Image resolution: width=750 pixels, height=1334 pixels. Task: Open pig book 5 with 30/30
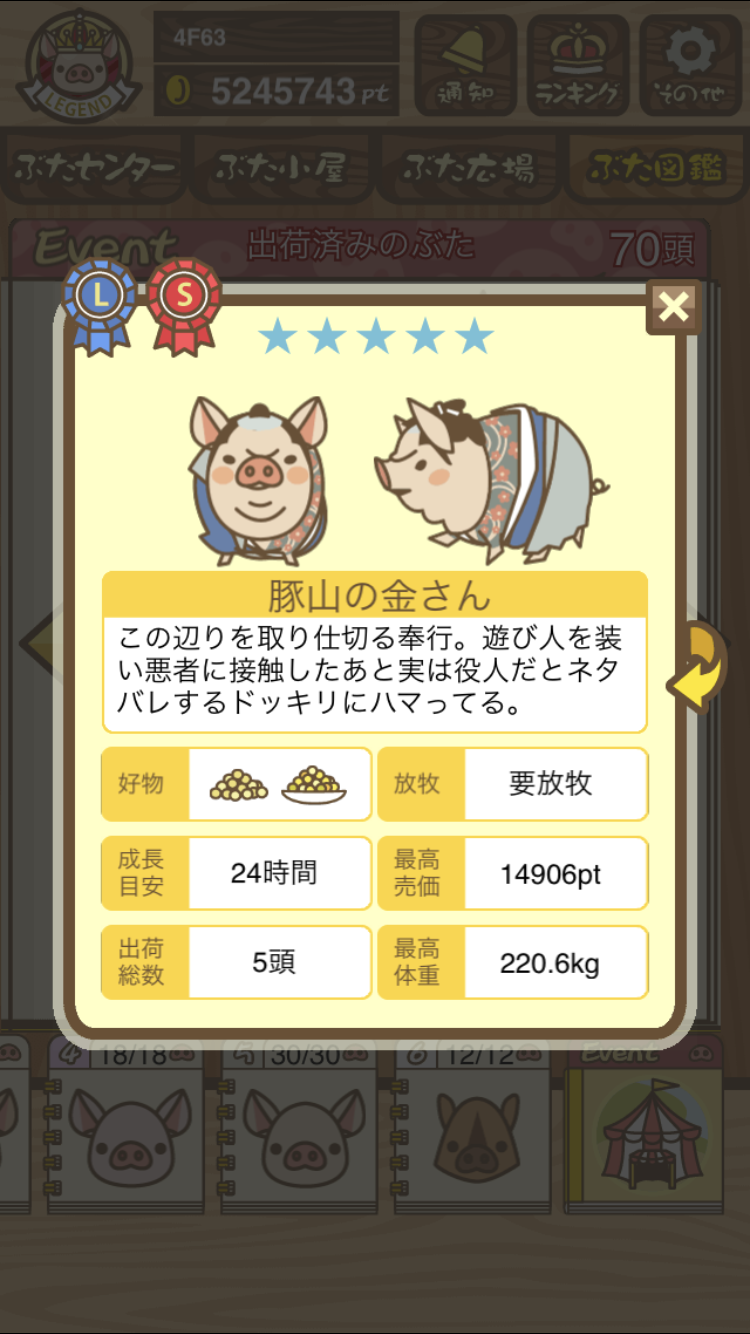click(x=304, y=1130)
